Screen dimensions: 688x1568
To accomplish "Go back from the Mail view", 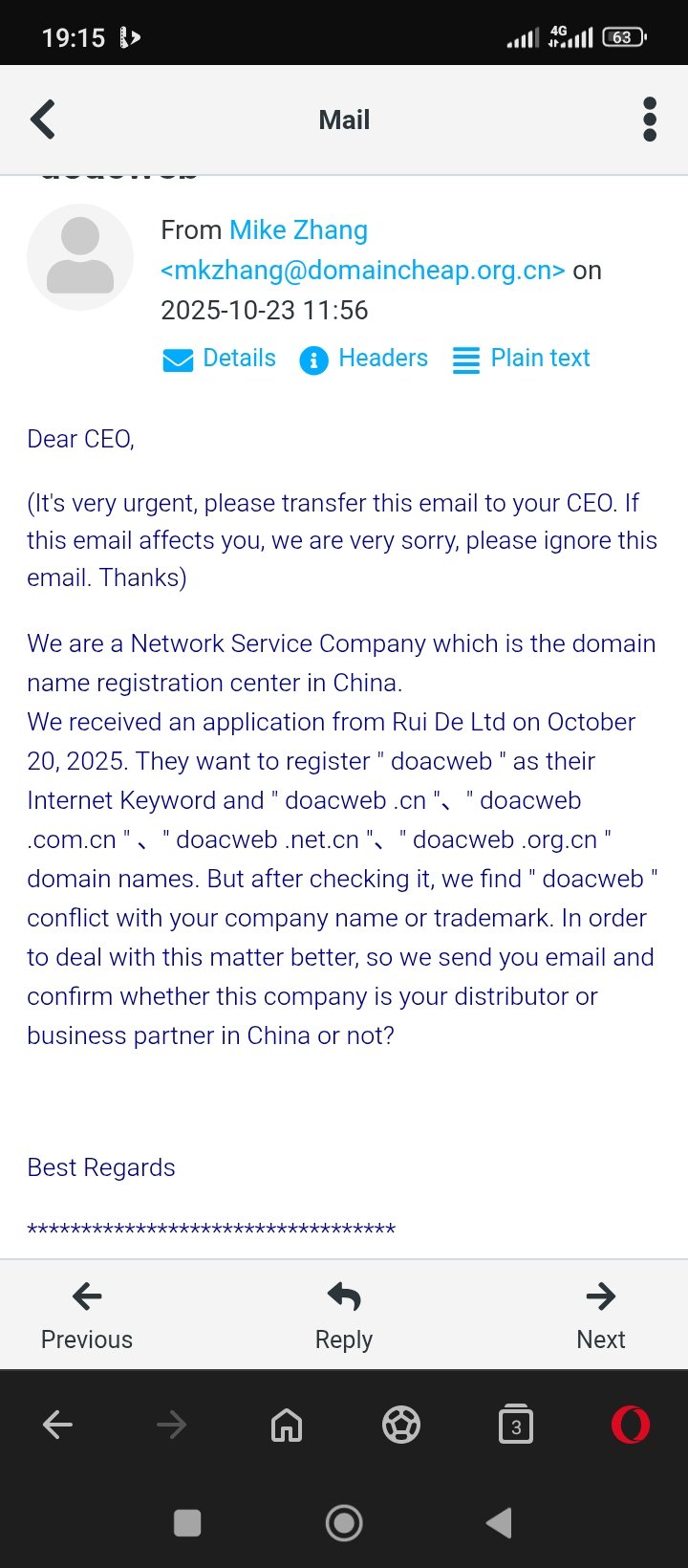I will point(43,120).
